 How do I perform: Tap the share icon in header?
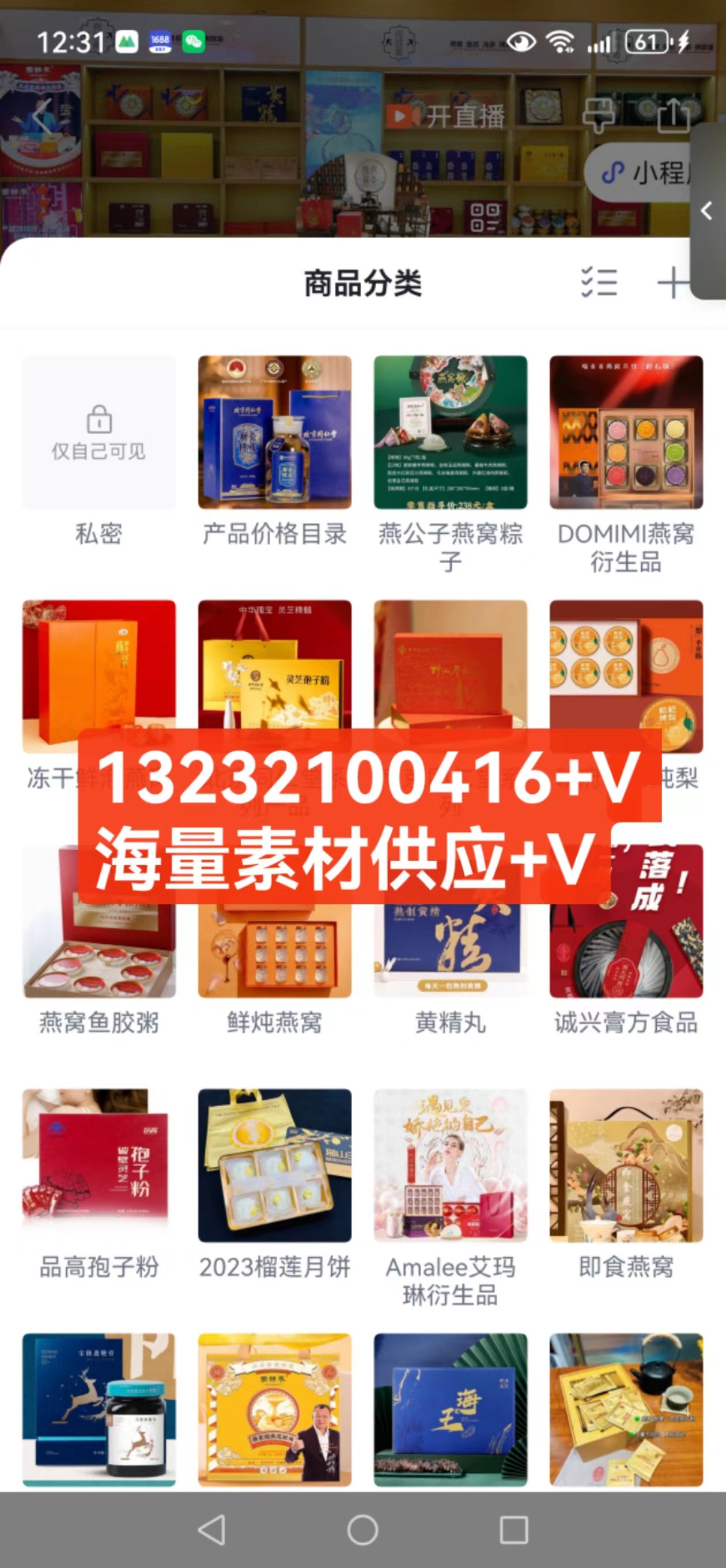pos(673,116)
